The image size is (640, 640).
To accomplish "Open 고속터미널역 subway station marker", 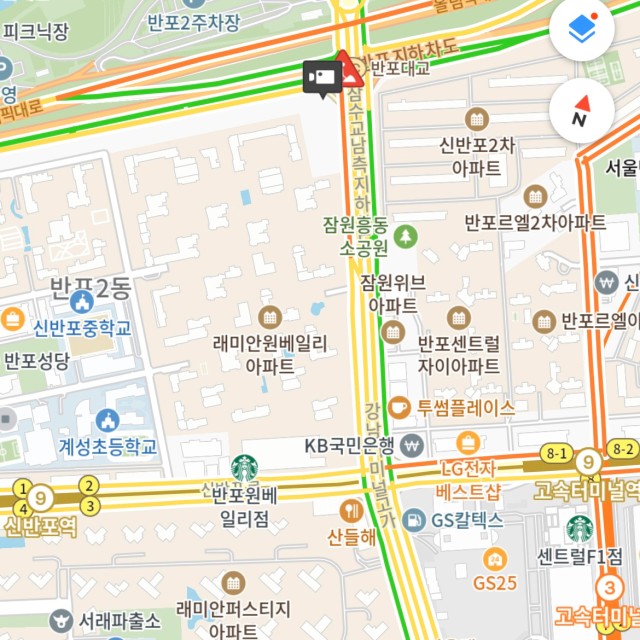I will pos(589,462).
